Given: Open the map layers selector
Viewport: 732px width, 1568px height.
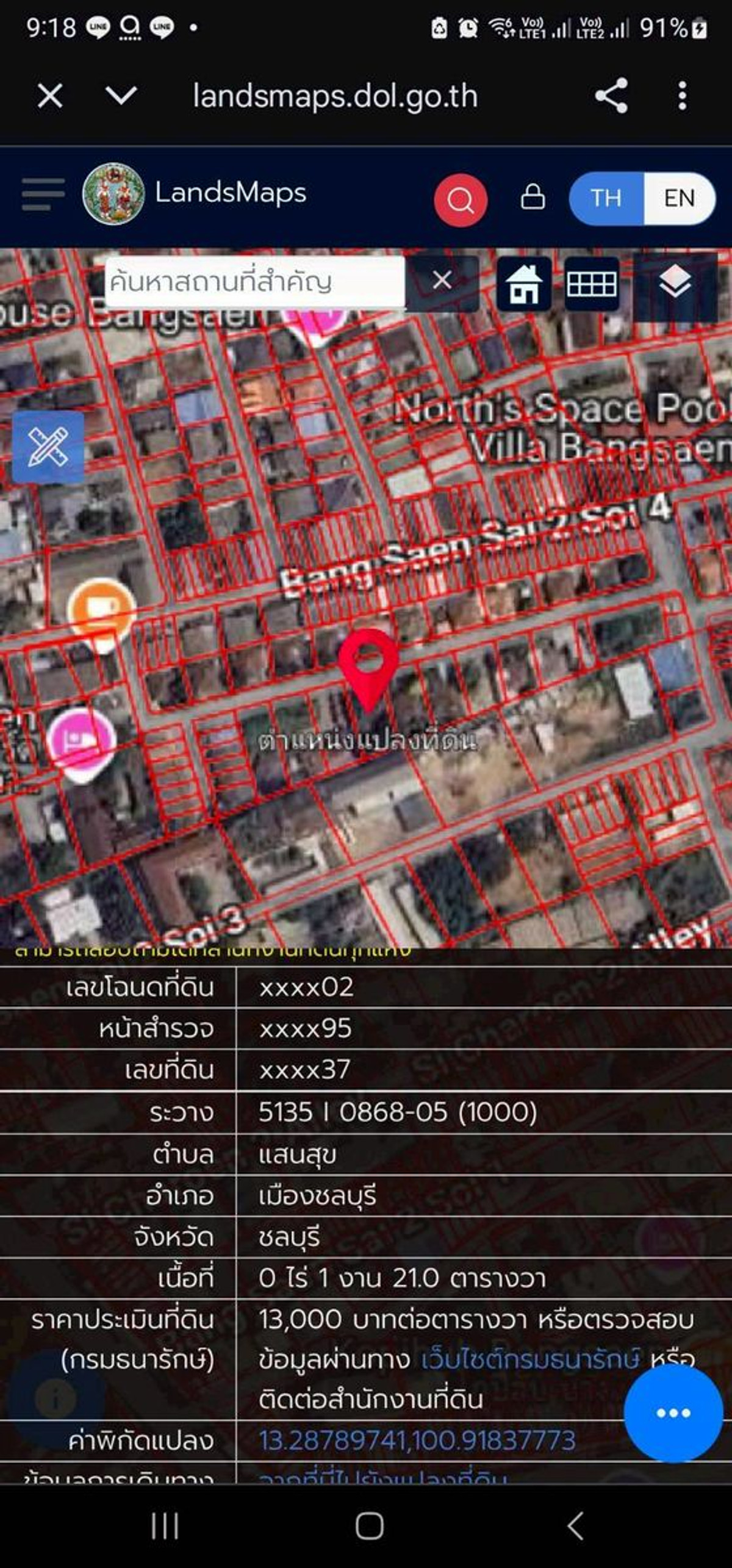Looking at the screenshot, I should click(675, 284).
